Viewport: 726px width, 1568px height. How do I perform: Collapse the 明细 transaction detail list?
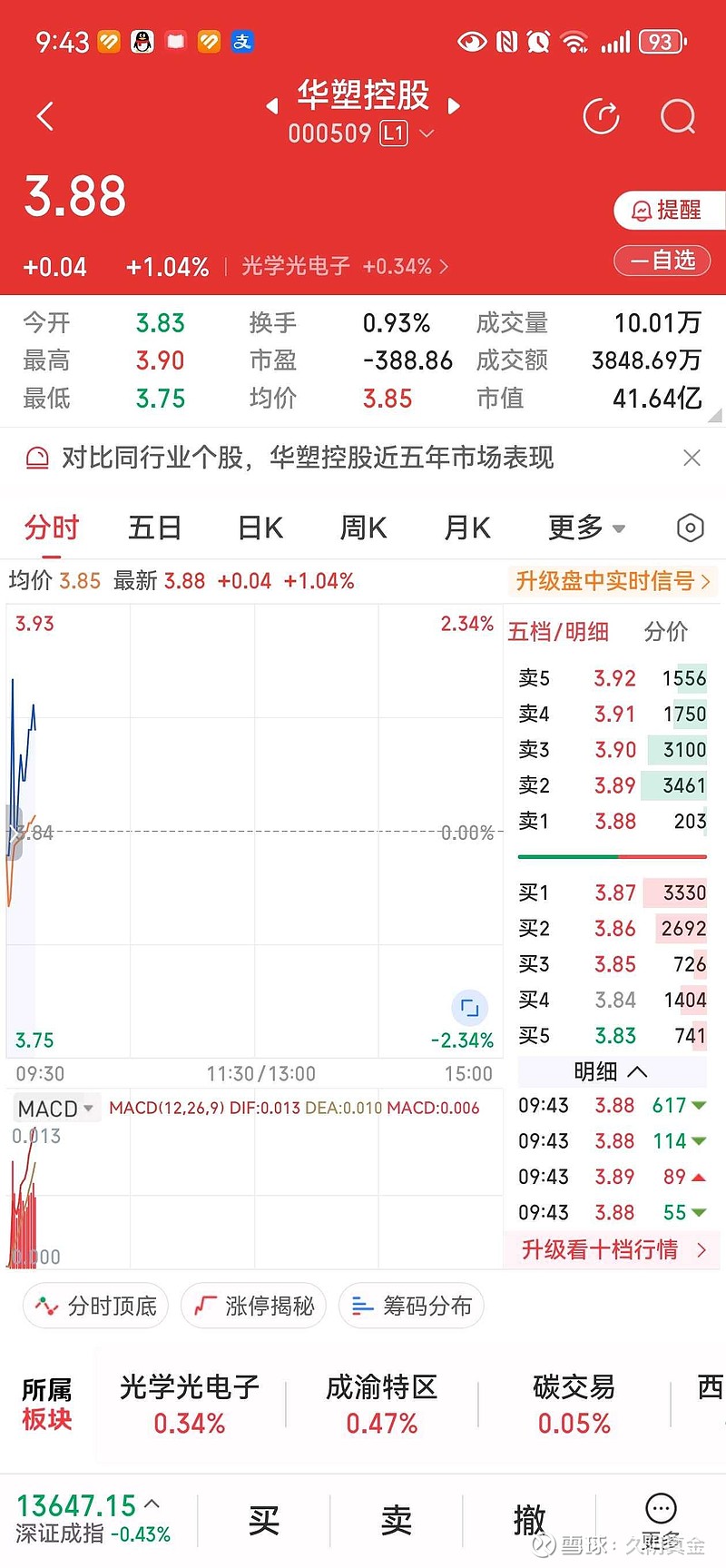click(611, 1072)
